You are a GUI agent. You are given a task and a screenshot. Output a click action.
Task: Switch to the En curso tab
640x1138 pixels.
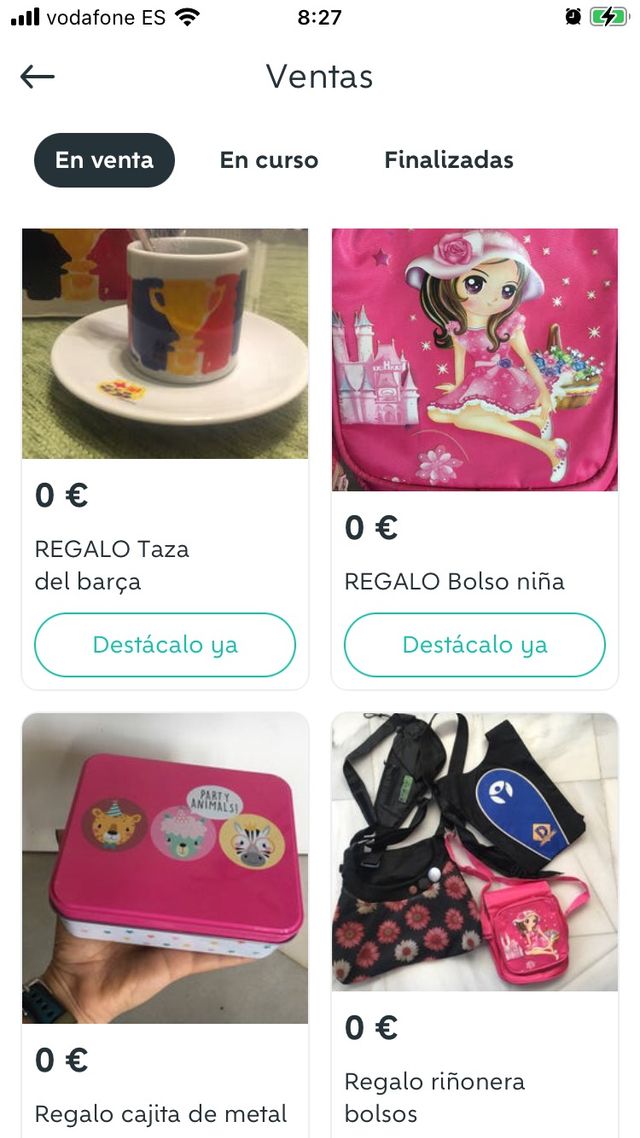268,160
